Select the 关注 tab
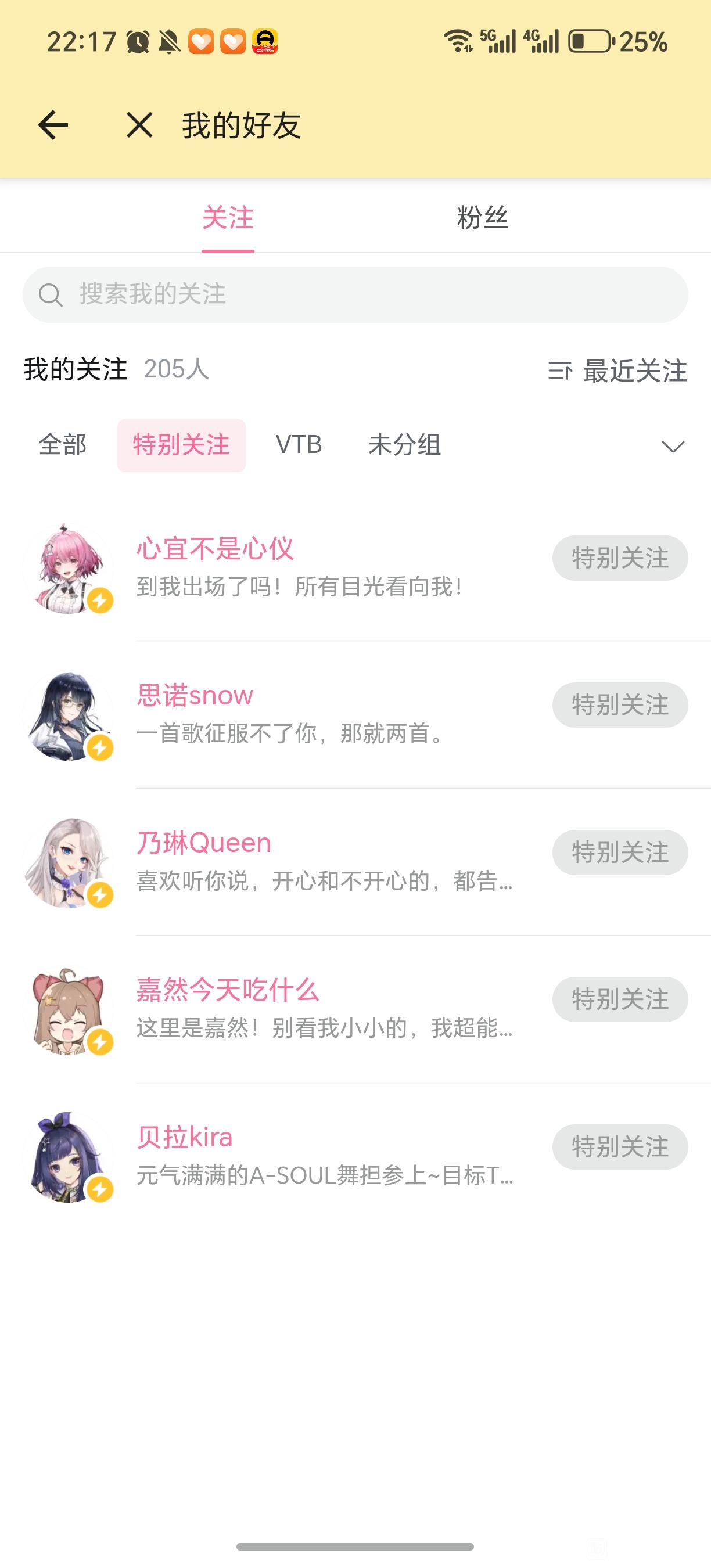This screenshot has width=711, height=1568. click(228, 218)
